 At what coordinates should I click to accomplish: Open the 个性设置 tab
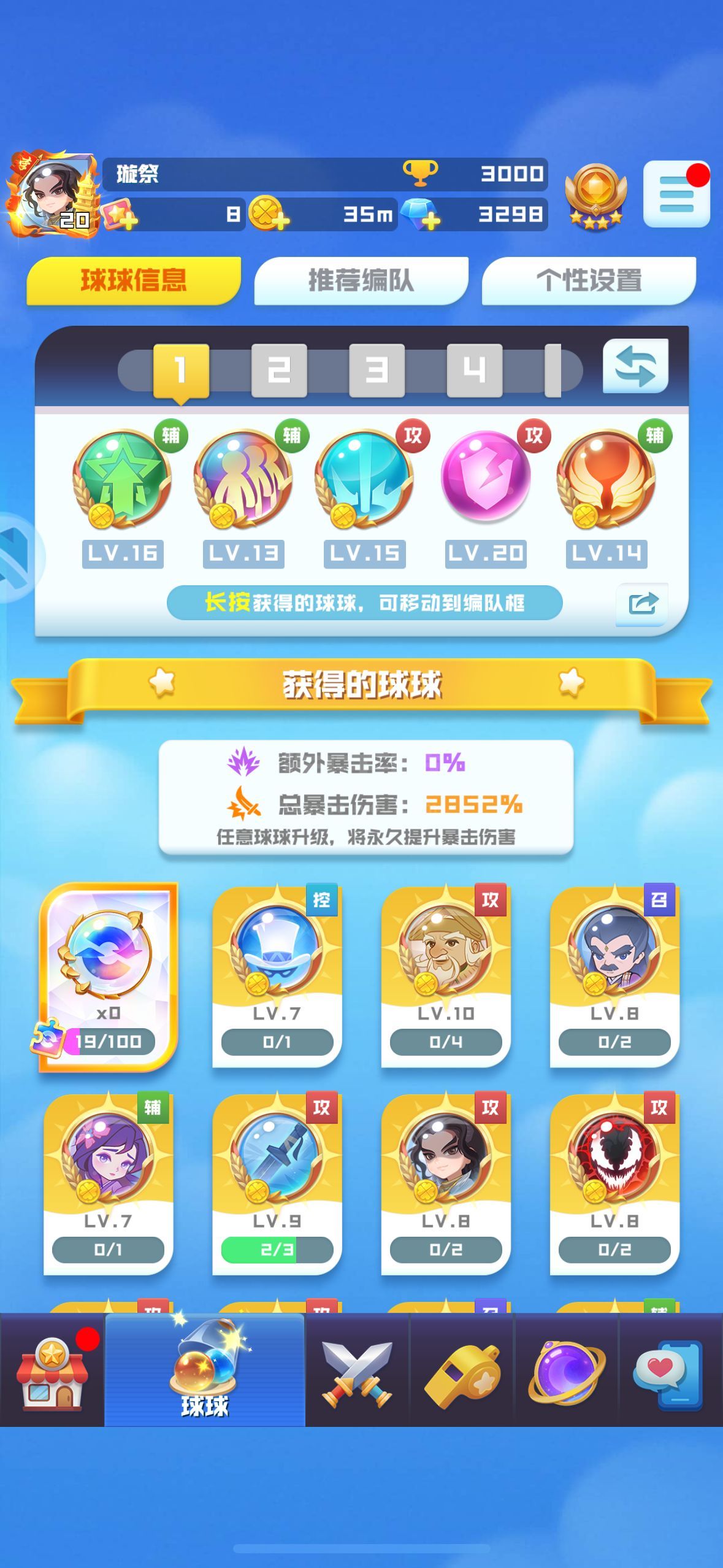pos(589,280)
